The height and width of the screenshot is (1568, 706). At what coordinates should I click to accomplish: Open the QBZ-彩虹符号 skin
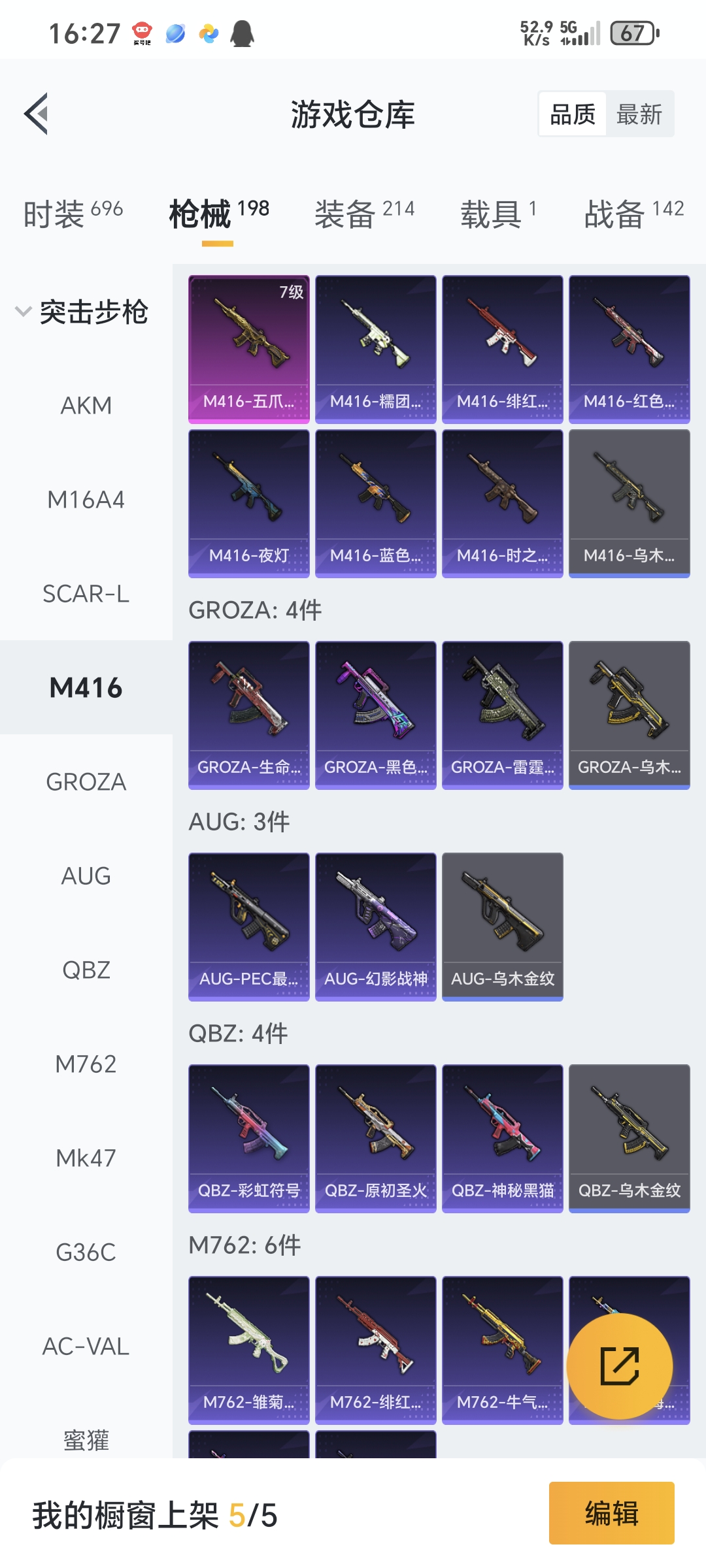tap(248, 1139)
